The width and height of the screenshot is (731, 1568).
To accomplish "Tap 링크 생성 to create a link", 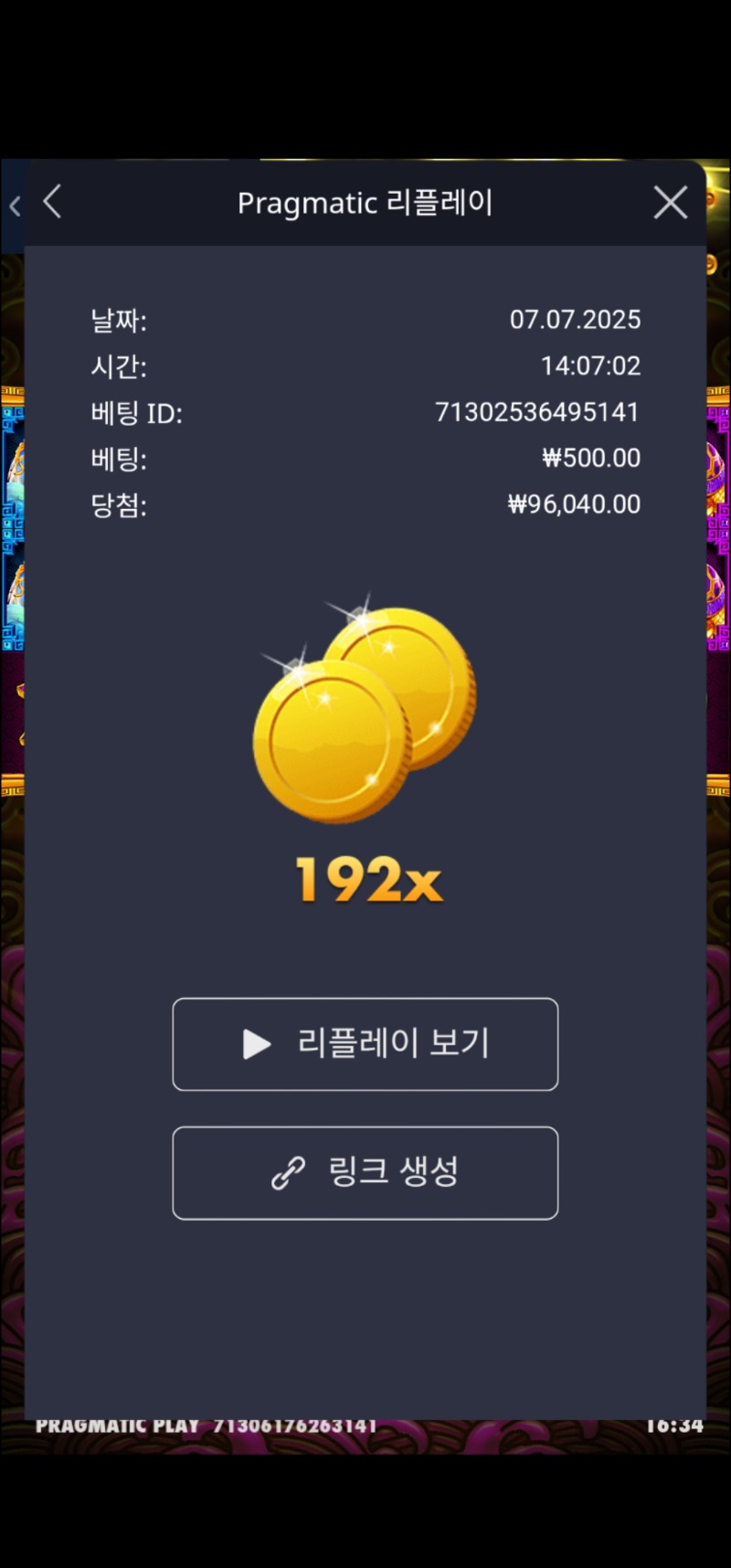I will click(365, 1172).
